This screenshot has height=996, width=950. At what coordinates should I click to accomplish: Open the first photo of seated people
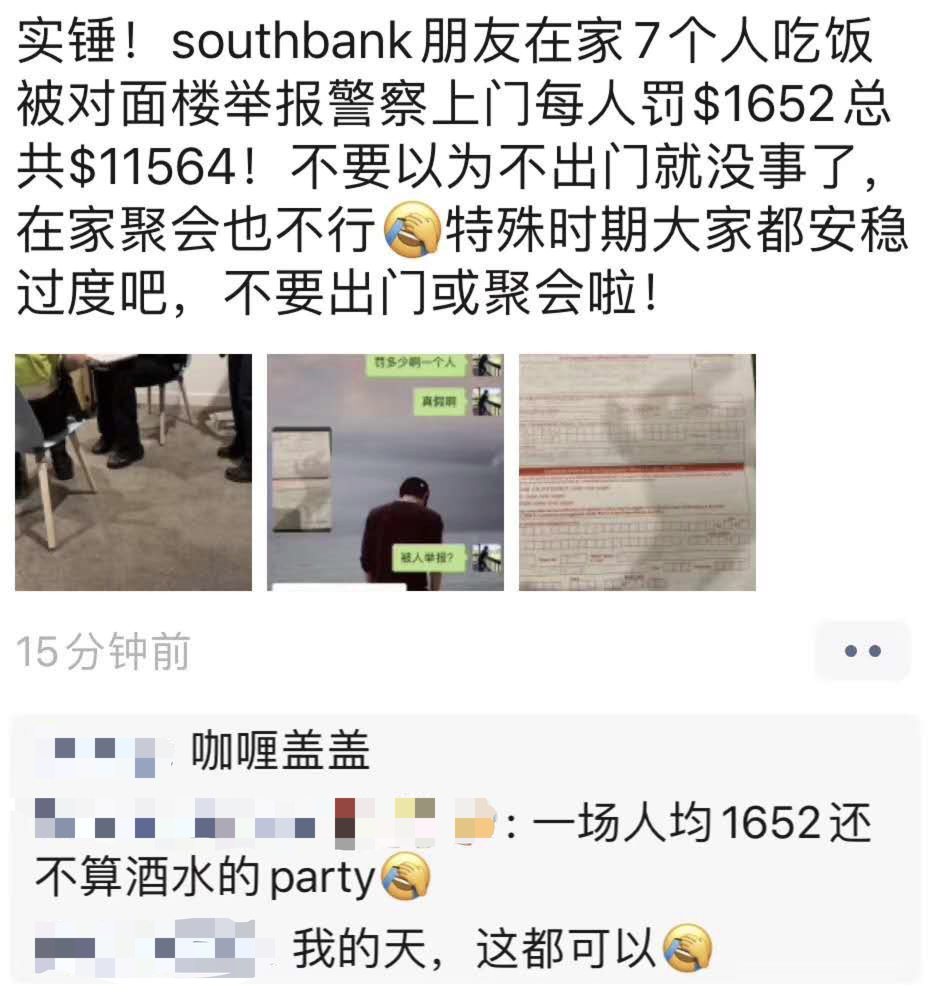(x=133, y=472)
